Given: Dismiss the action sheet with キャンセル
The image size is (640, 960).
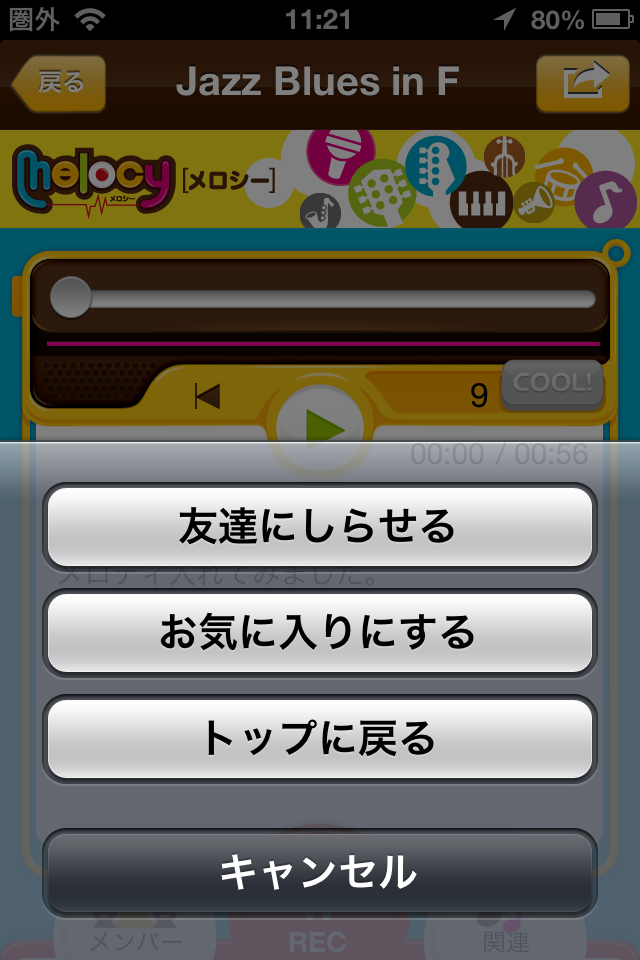Looking at the screenshot, I should (x=319, y=872).
